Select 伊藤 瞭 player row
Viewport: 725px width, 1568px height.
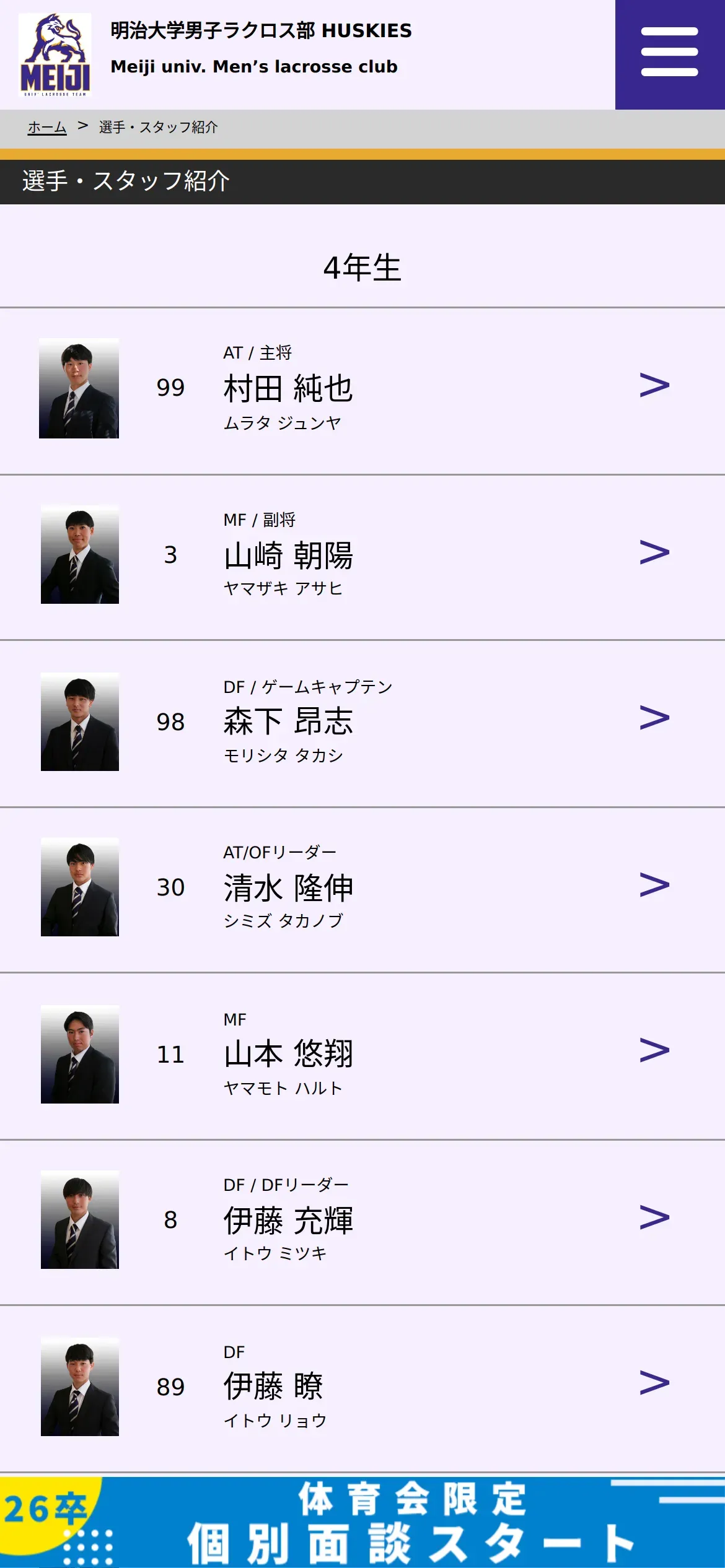tap(362, 1387)
